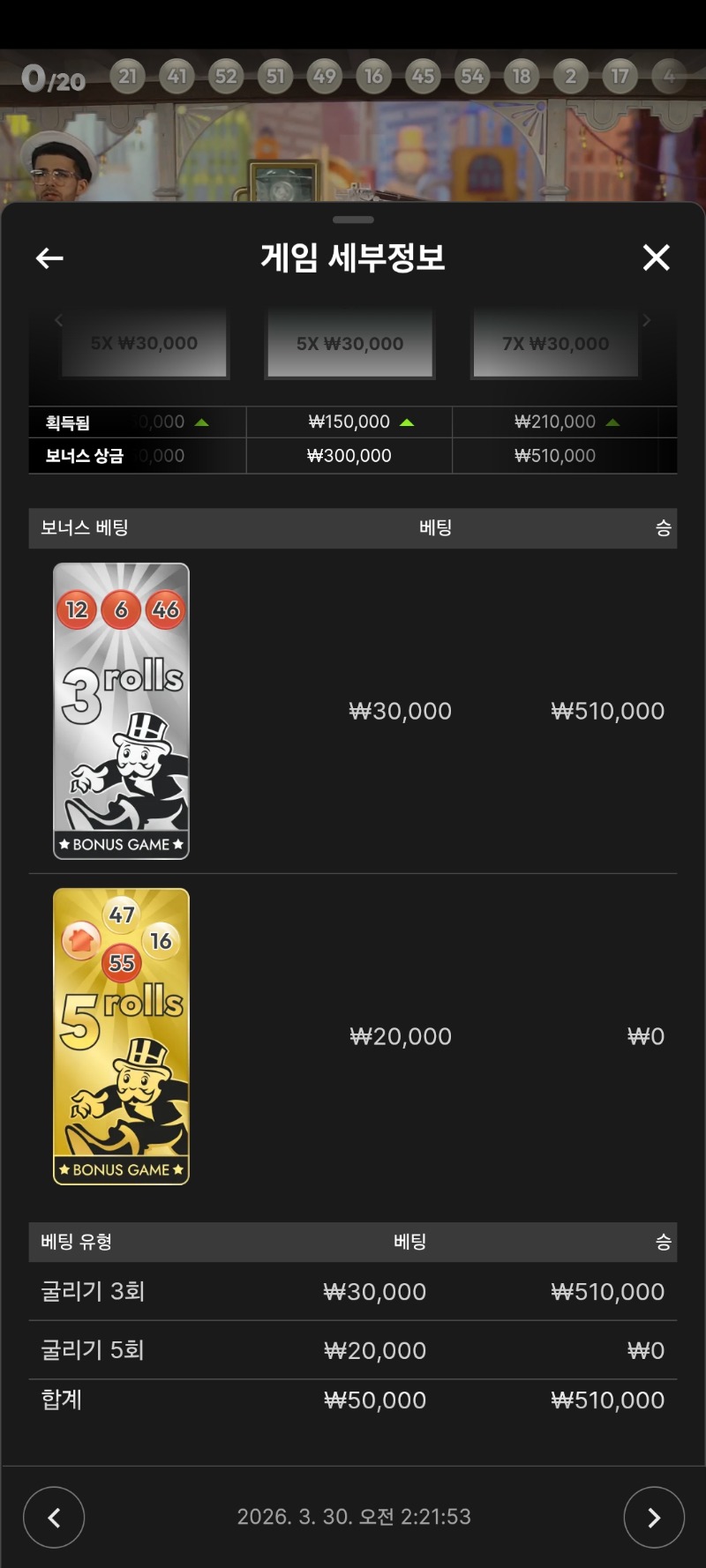Move the multiplier carousel to the left
Screen dimensions: 706x1568
click(59, 321)
